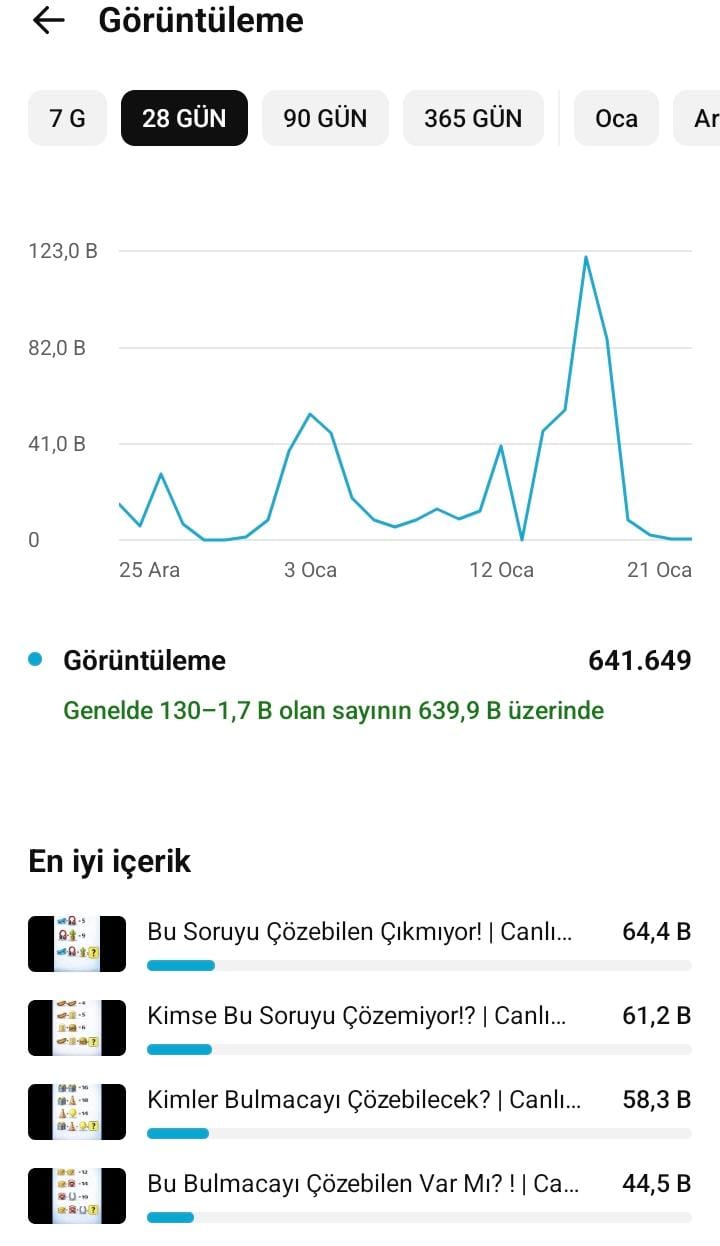Open "Bu Soruyu Çözebilen Çıkmıyor!" content row
This screenshot has width=720, height=1246.
coord(360,944)
